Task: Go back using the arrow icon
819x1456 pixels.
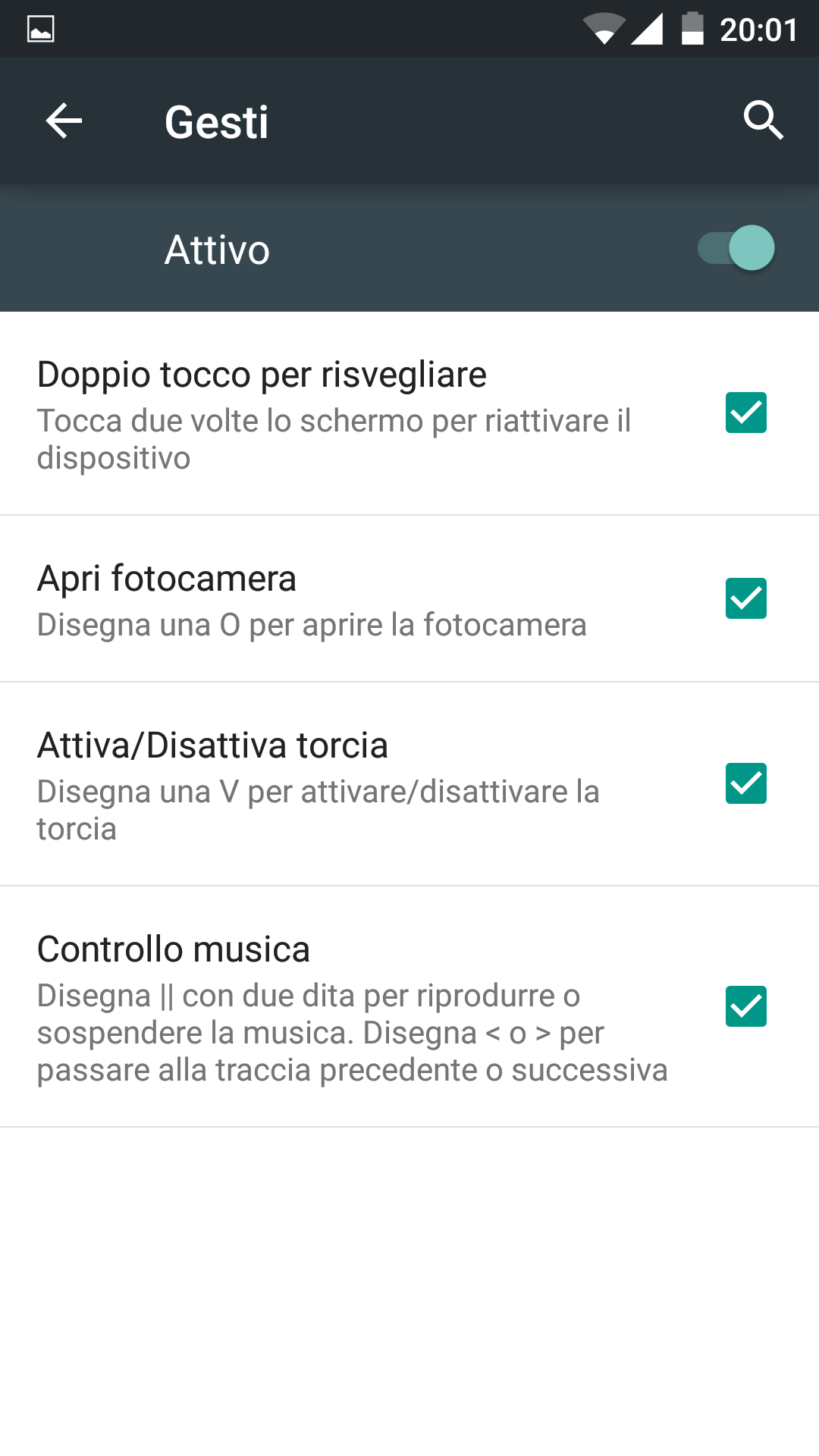Action: [64, 121]
